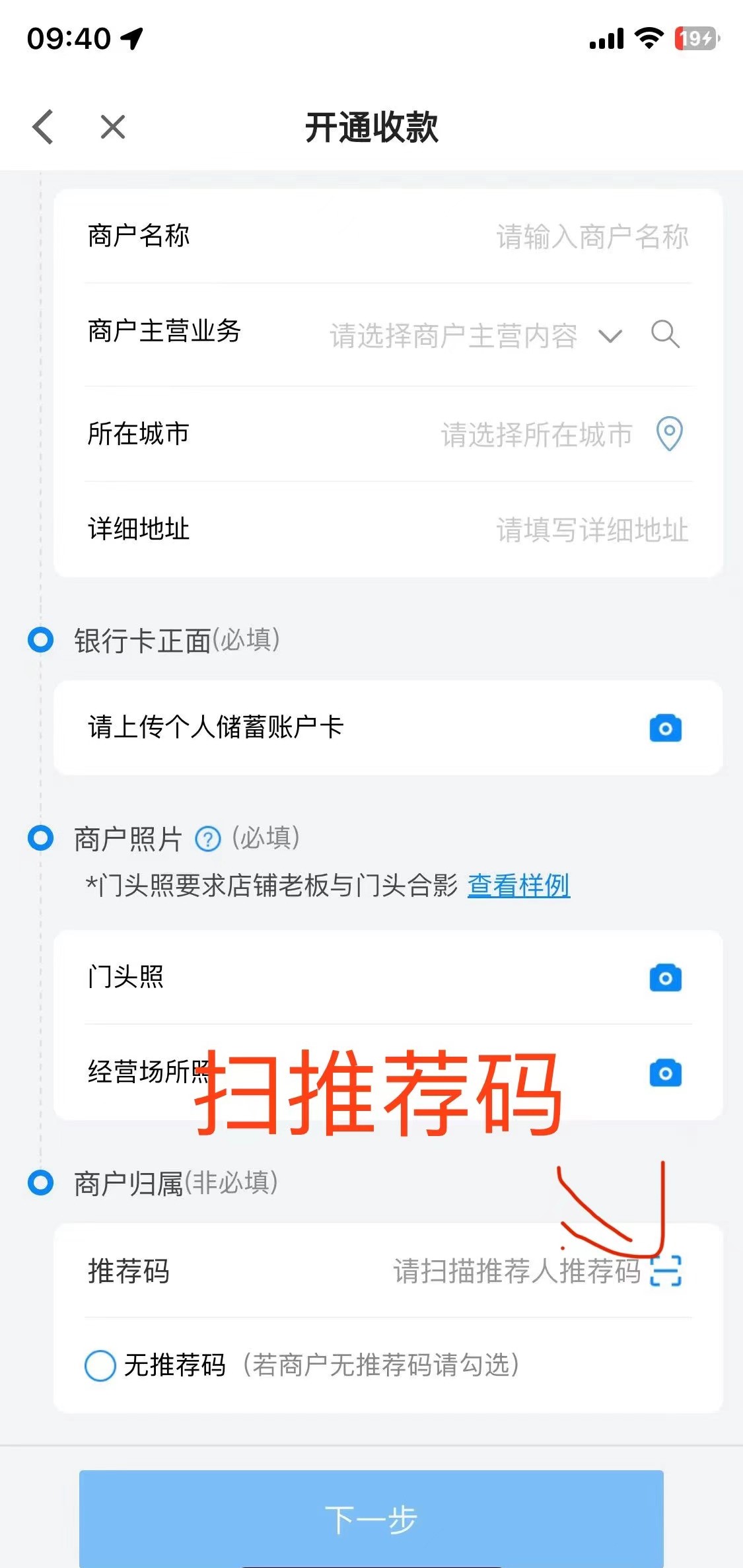Open camera icon beside 门头照 field
Image resolution: width=743 pixels, height=1568 pixels.
[x=665, y=978]
